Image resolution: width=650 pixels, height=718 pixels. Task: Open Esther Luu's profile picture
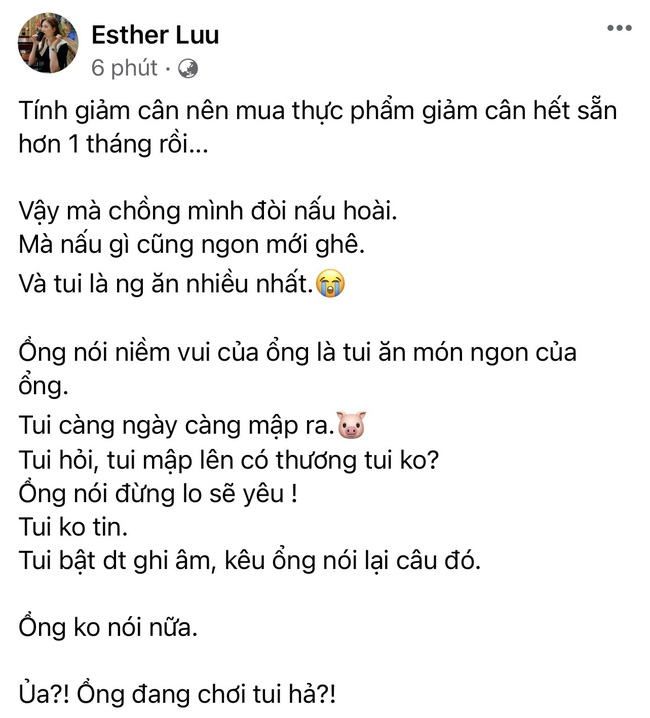coord(47,44)
